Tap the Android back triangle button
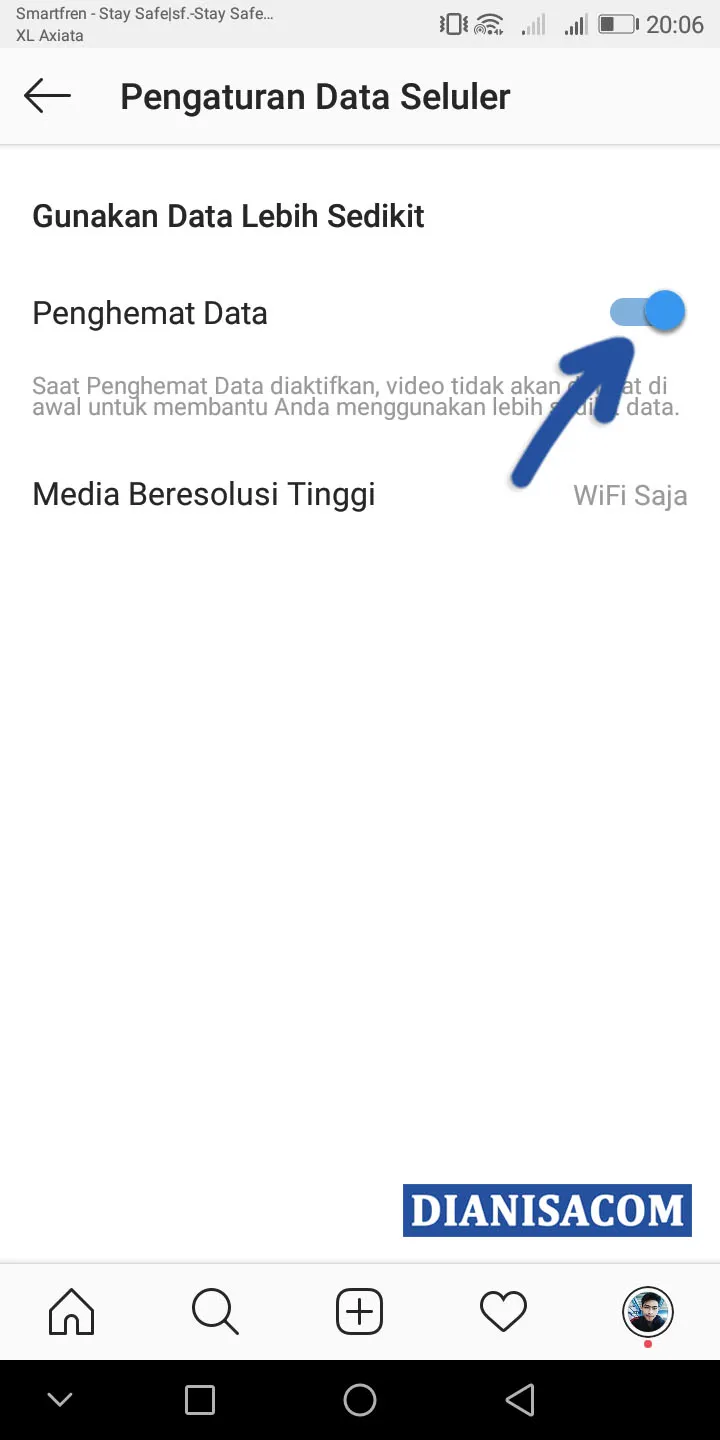Screen dimensions: 720x1440 pos(520,1399)
